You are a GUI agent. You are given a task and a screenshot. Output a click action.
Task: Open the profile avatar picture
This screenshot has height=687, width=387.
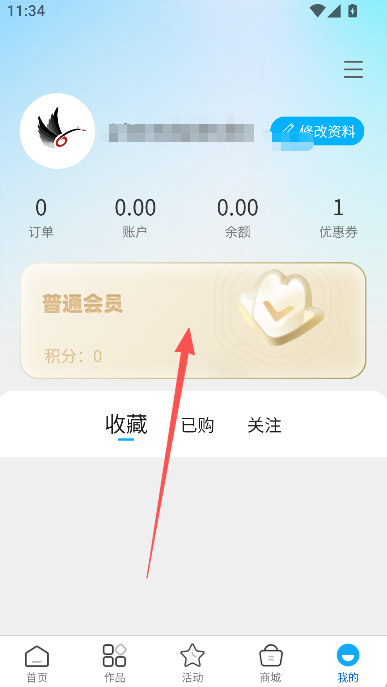[57, 131]
